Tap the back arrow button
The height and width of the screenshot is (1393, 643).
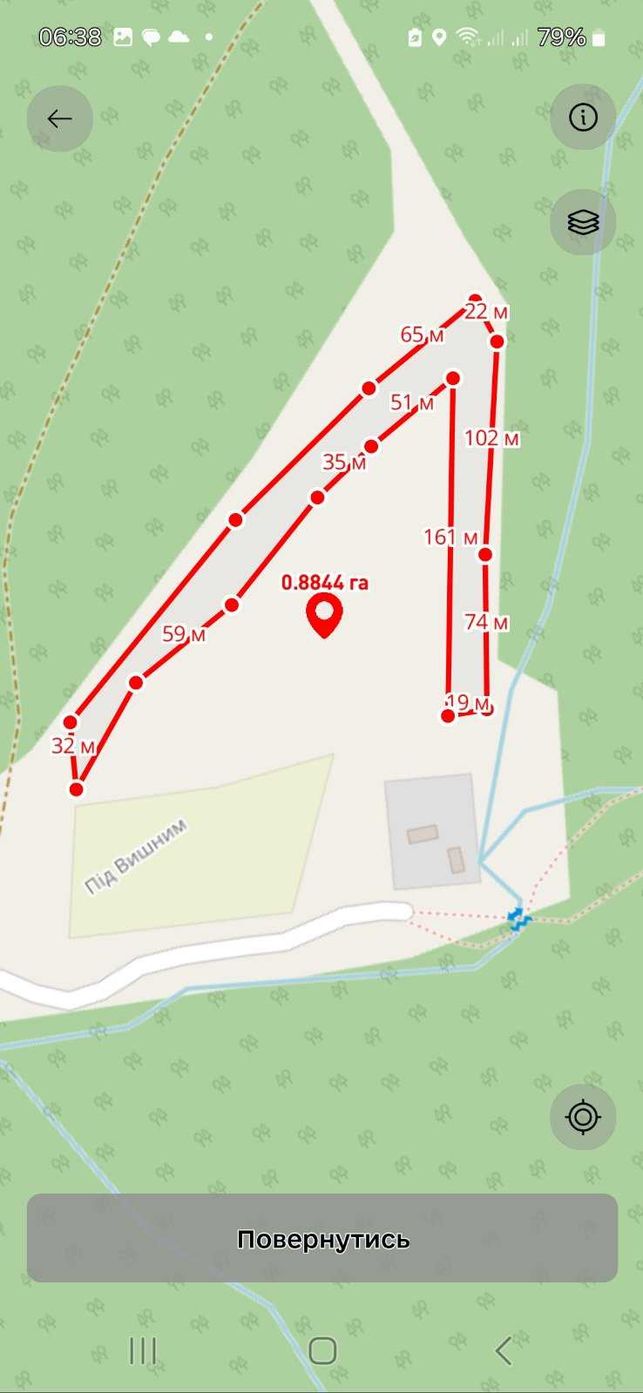(x=60, y=118)
